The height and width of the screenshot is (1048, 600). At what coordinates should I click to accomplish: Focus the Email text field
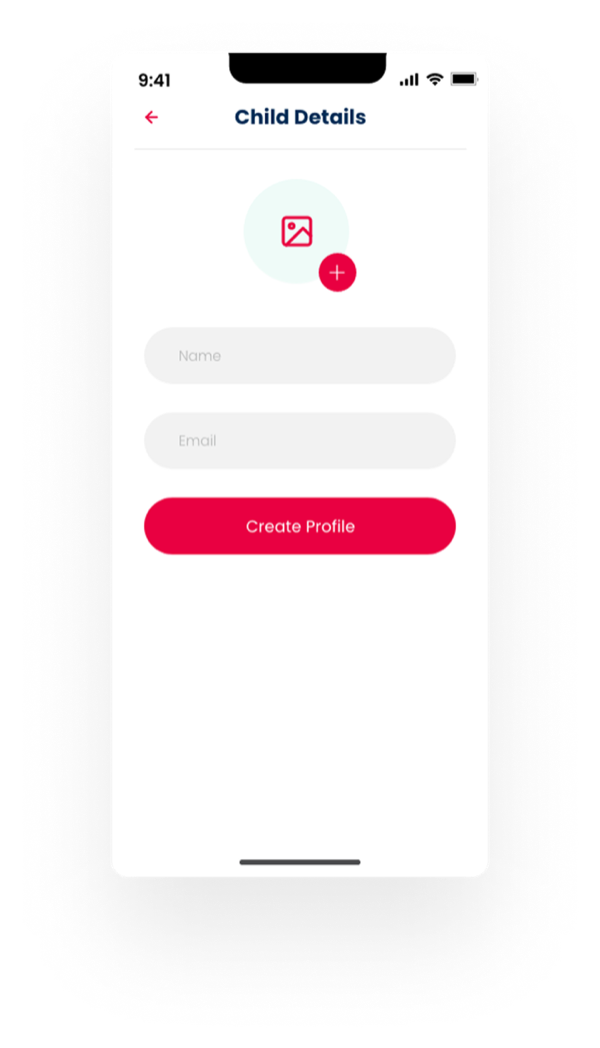(x=300, y=440)
